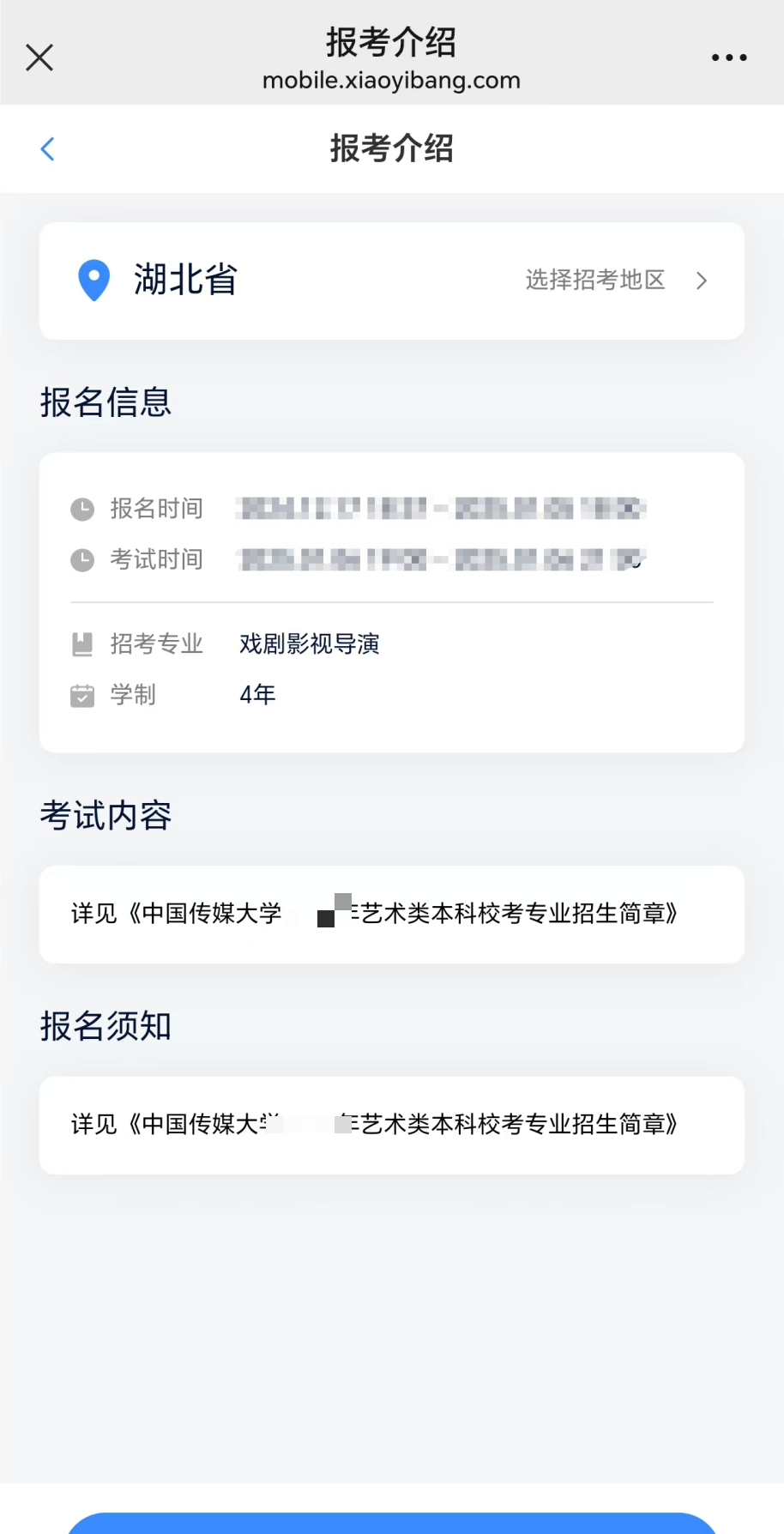
Task: Click the 考试内容 section heading
Action: tap(106, 815)
